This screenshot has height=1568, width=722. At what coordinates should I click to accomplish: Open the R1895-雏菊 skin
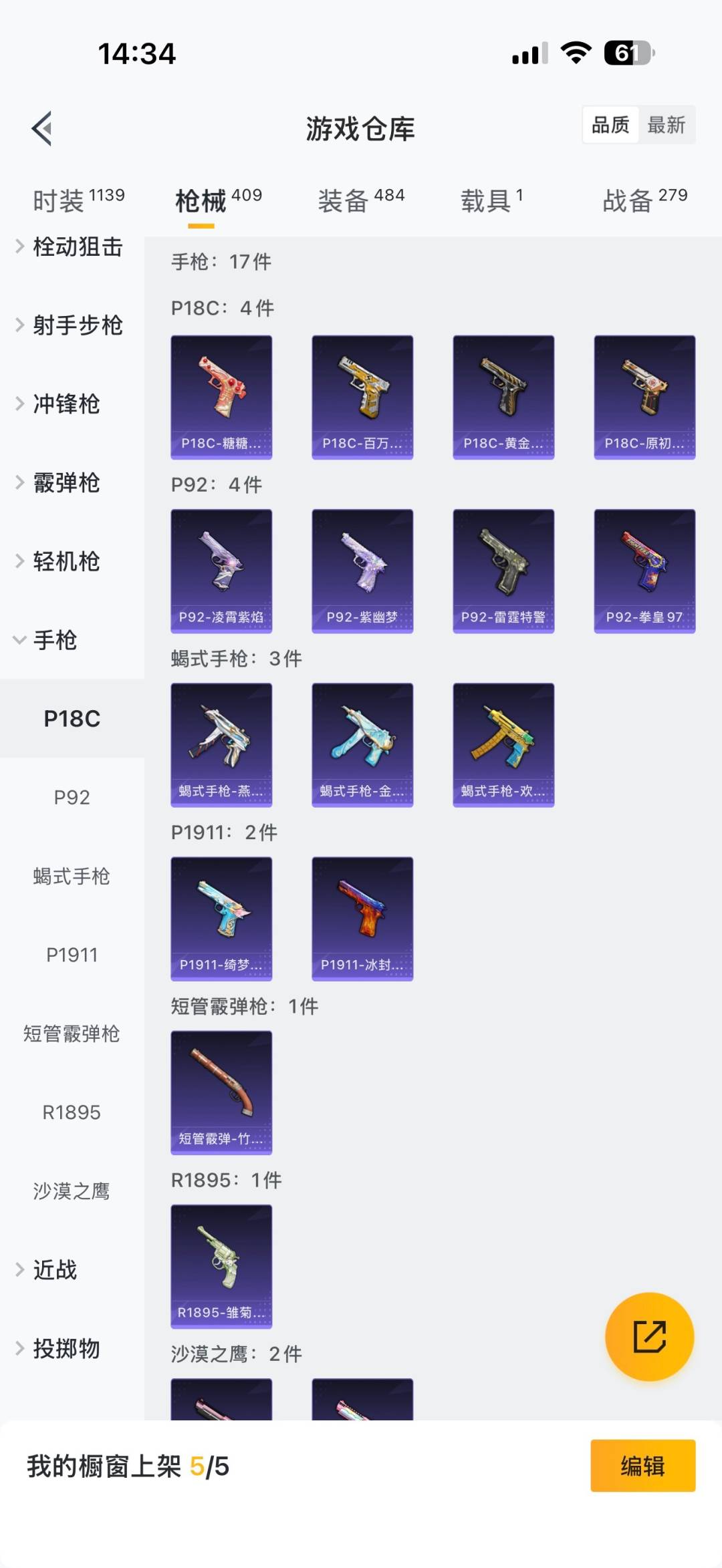pos(221,1266)
